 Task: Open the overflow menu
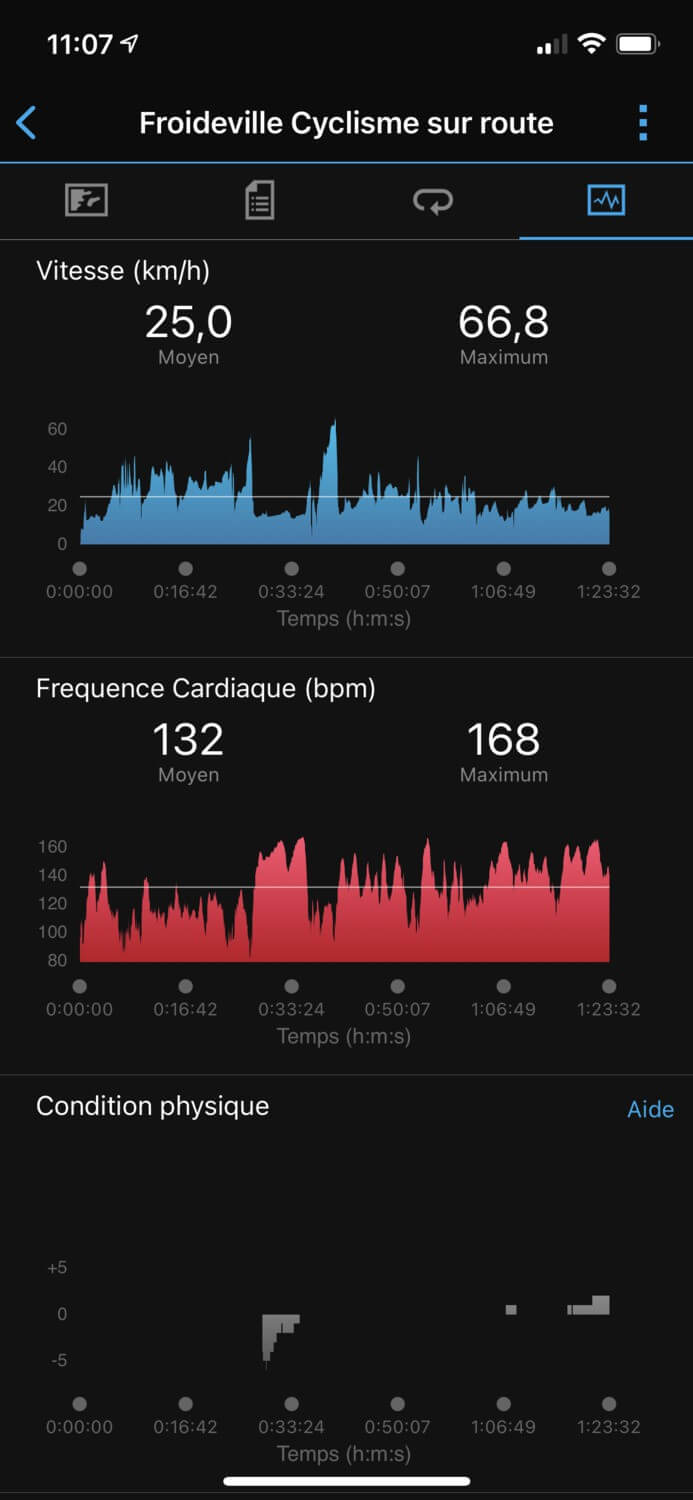coord(643,123)
